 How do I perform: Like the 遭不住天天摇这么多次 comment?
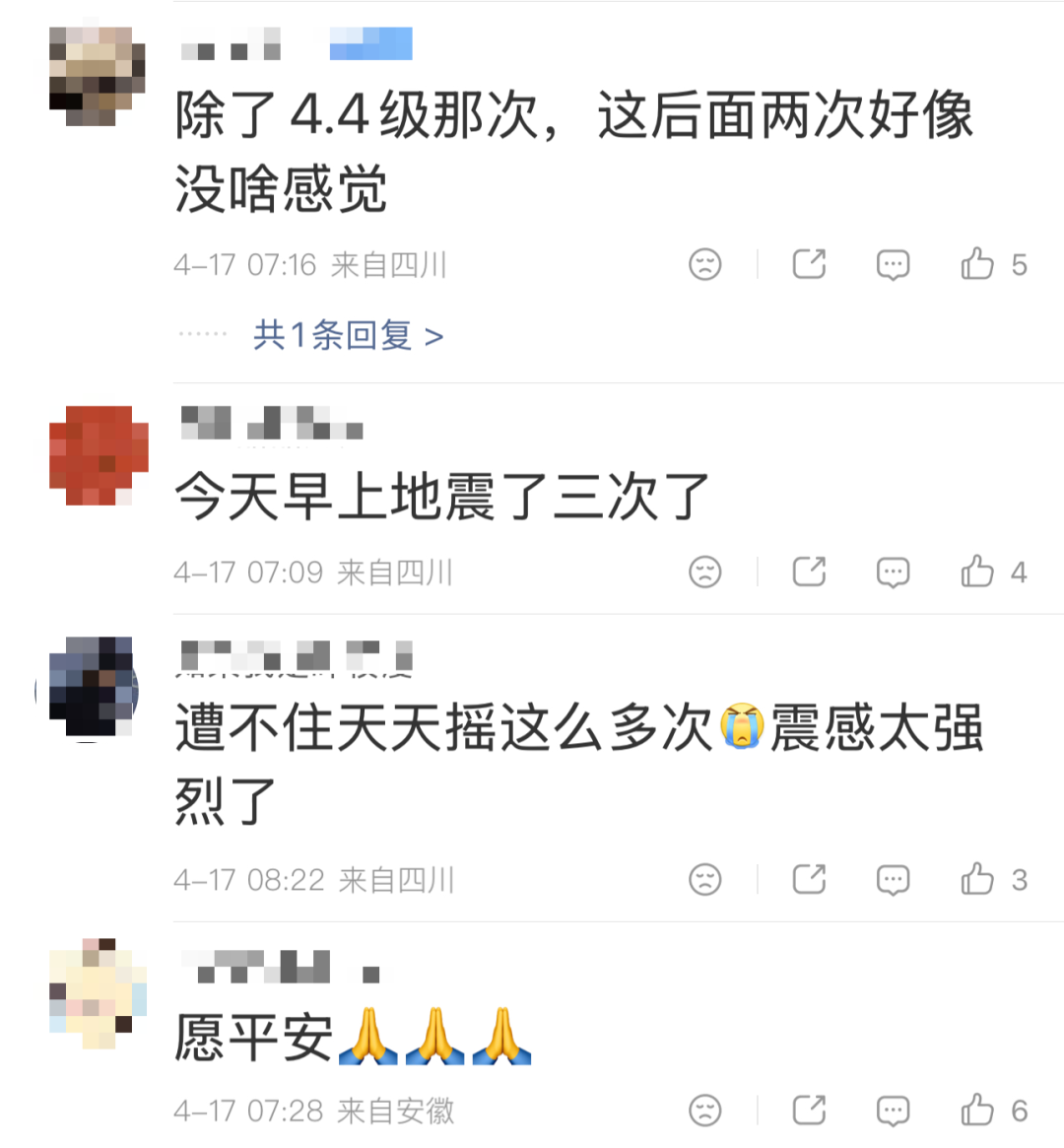coord(977,879)
